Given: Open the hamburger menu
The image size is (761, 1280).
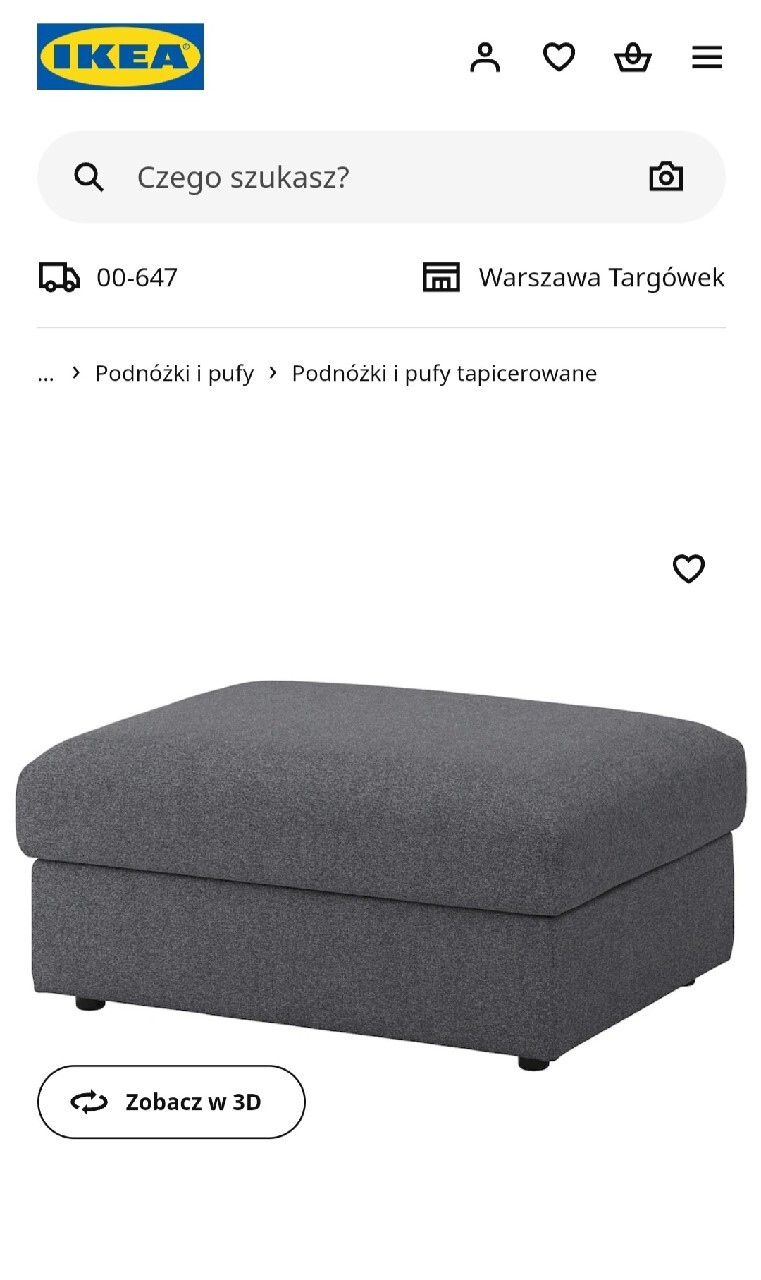Looking at the screenshot, I should point(707,58).
